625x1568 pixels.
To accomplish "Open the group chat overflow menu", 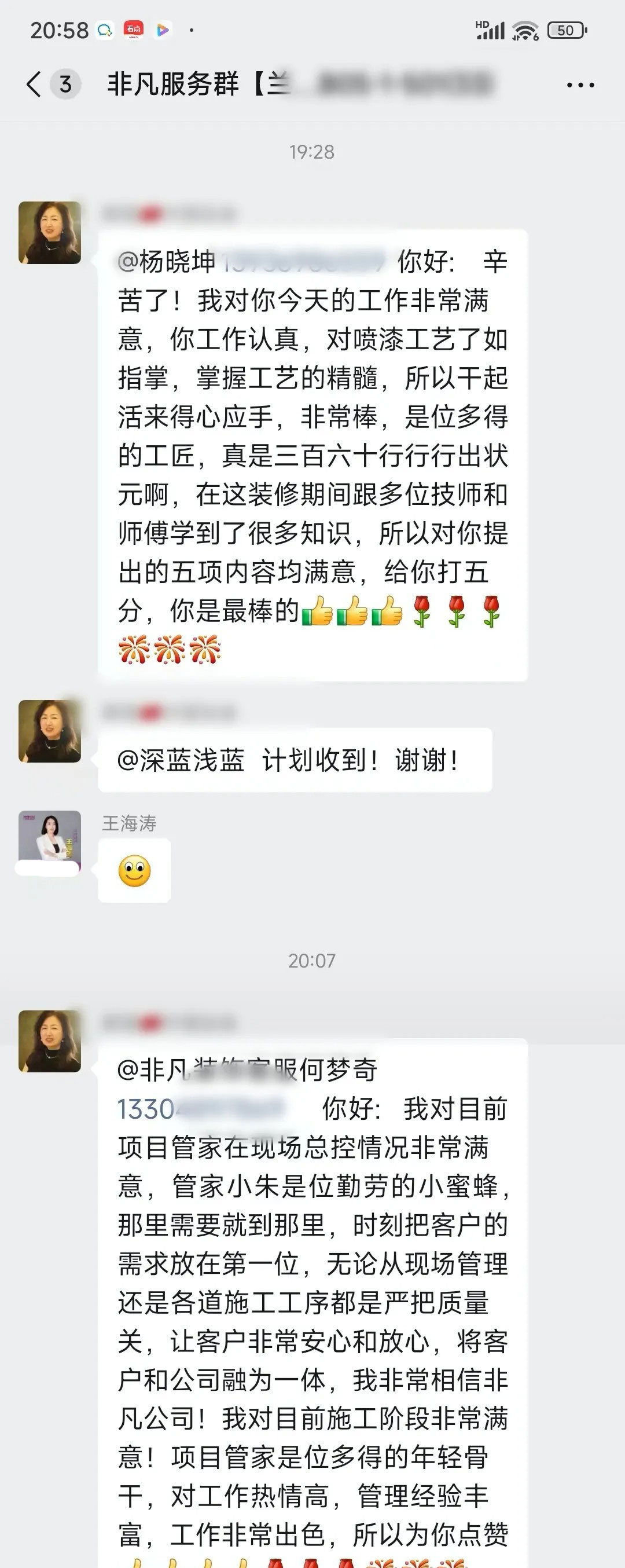I will pos(580,85).
